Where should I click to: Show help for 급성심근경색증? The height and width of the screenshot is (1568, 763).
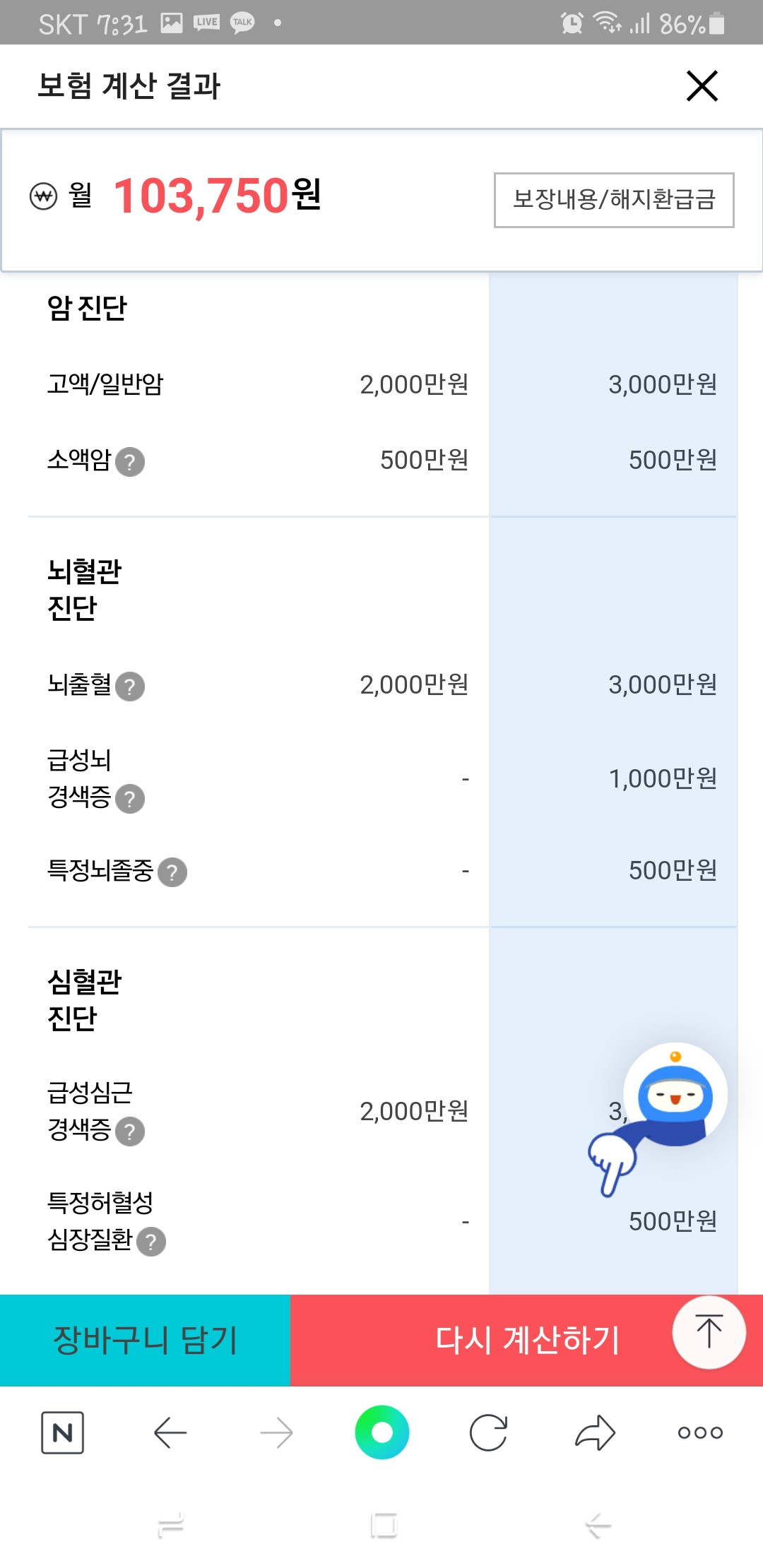point(130,1132)
